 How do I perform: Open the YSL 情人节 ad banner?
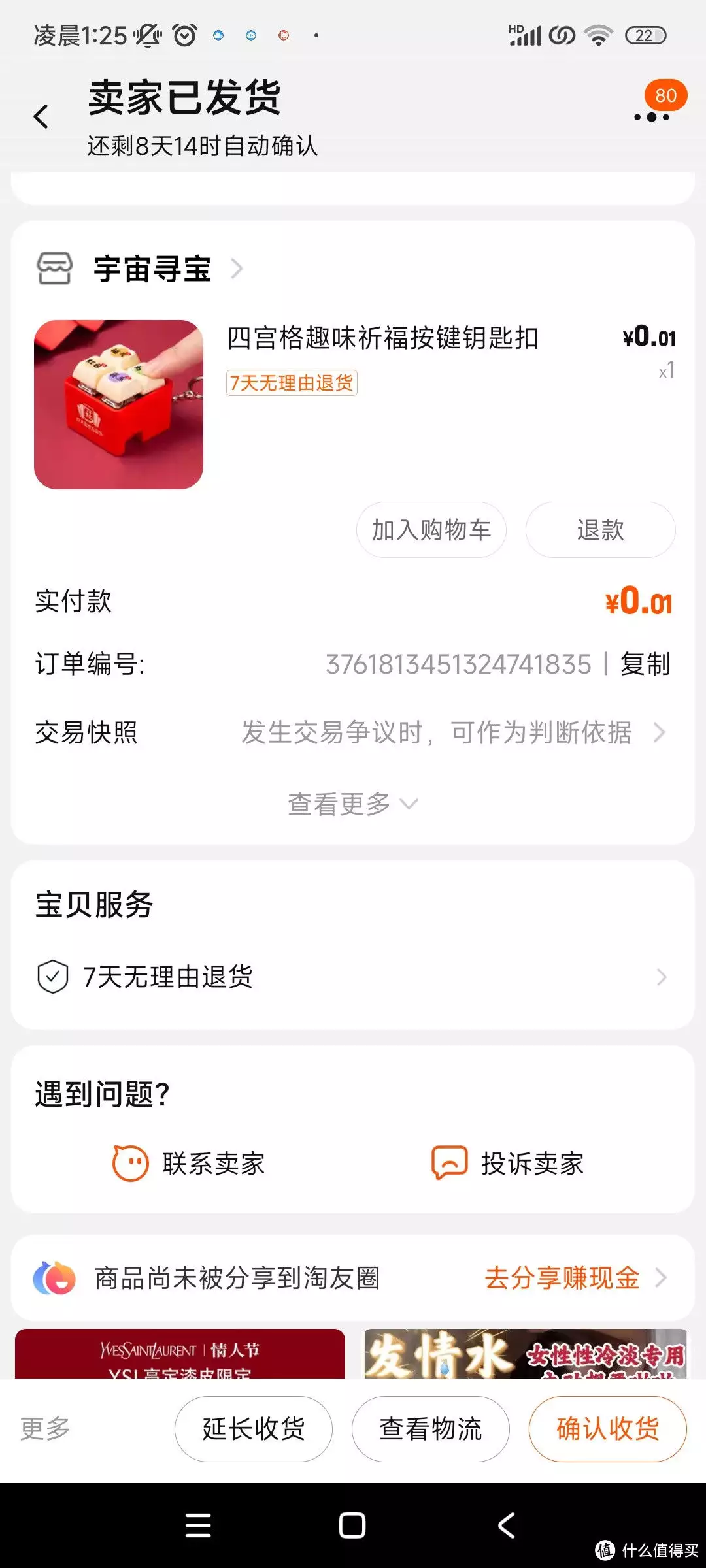pyautogui.click(x=180, y=1355)
